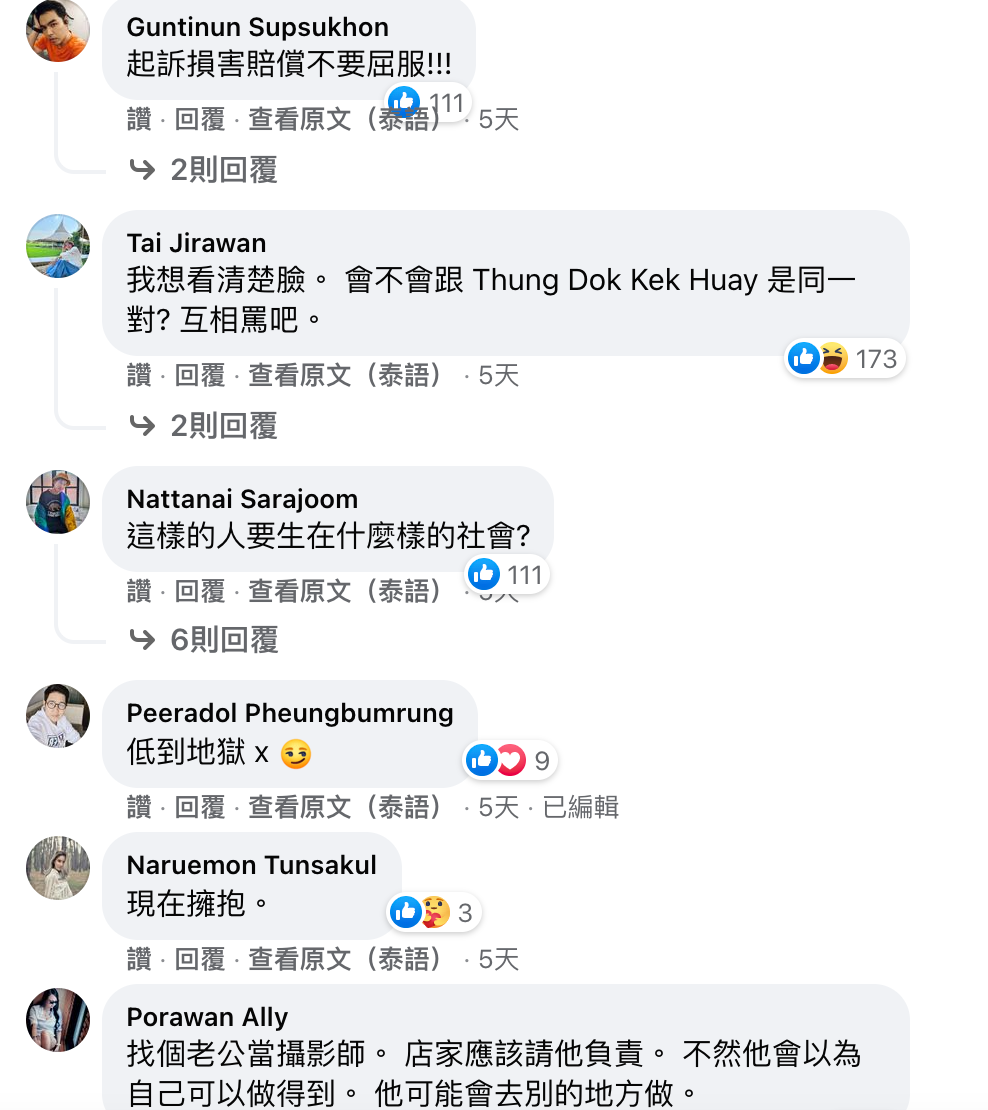Open Tai Jirawan's profile name
Viewport: 988px width, 1110px height.
(x=196, y=243)
